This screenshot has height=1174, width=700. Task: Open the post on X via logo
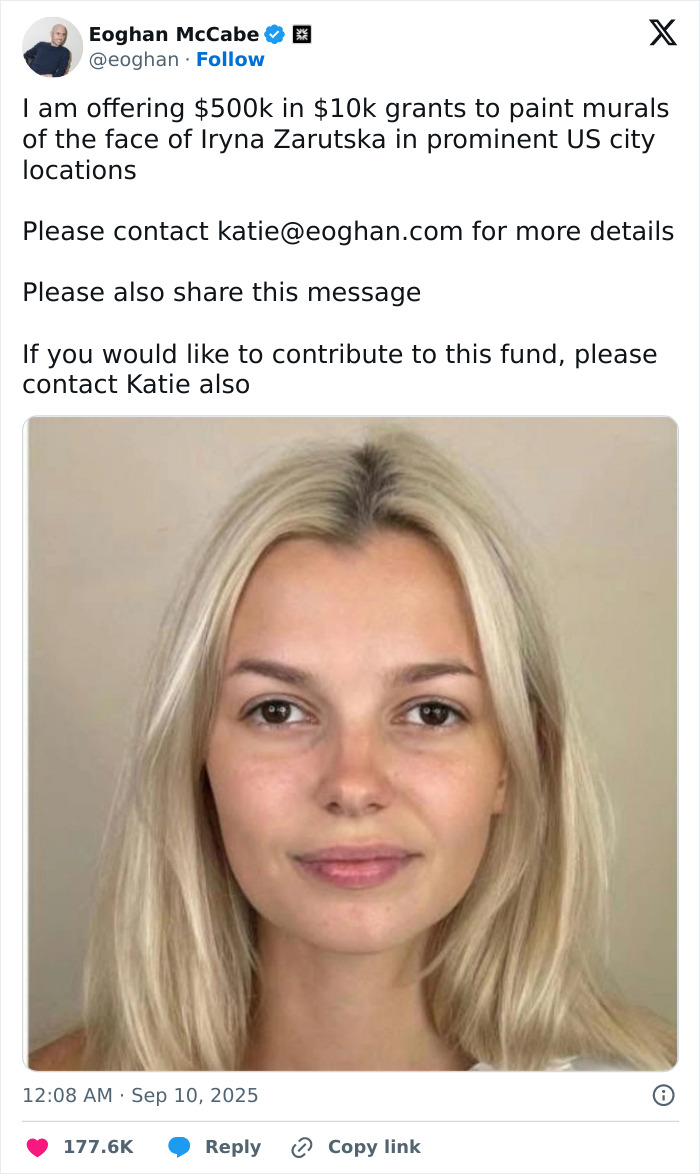(662, 33)
